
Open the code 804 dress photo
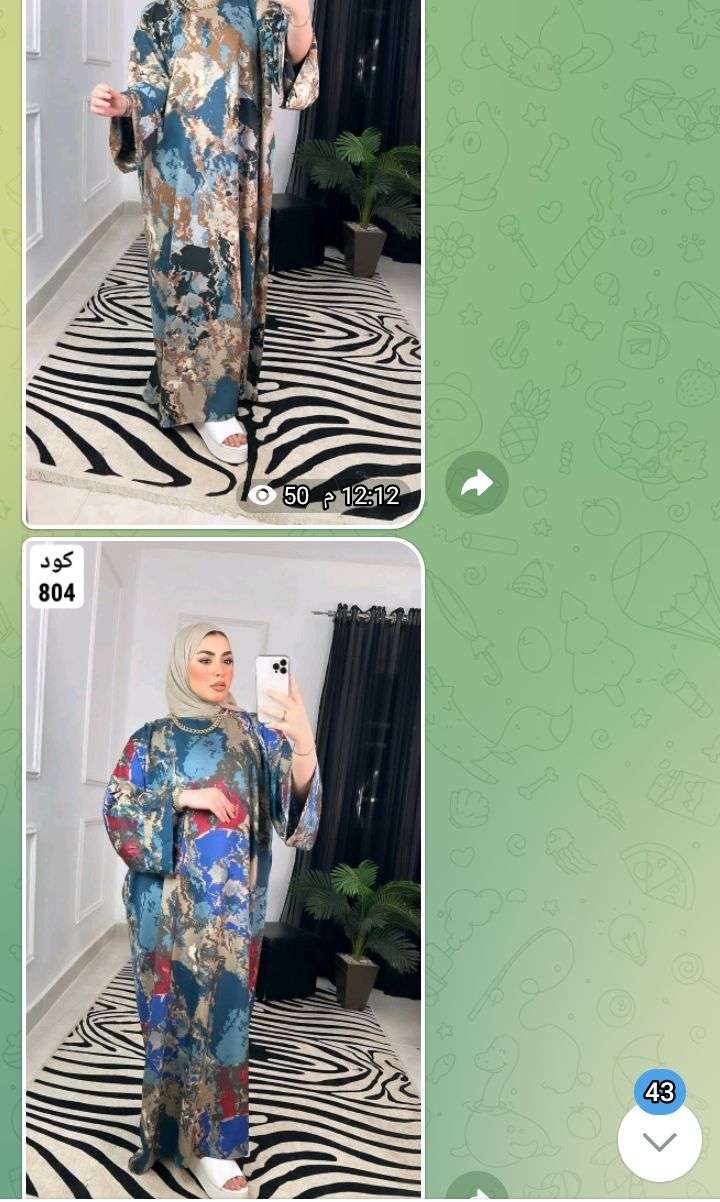pos(223,870)
